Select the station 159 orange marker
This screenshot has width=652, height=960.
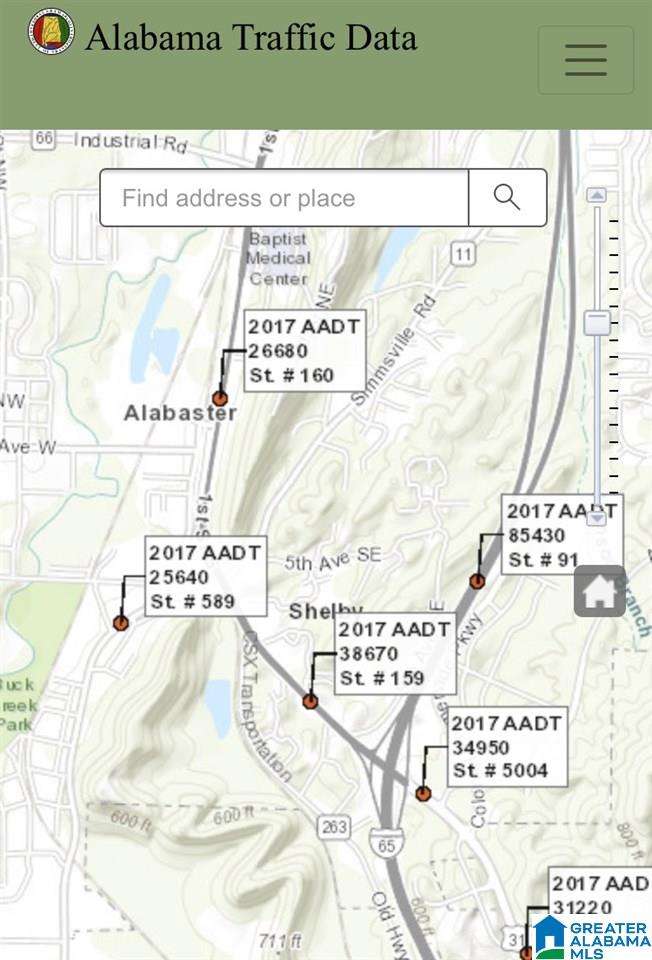310,701
